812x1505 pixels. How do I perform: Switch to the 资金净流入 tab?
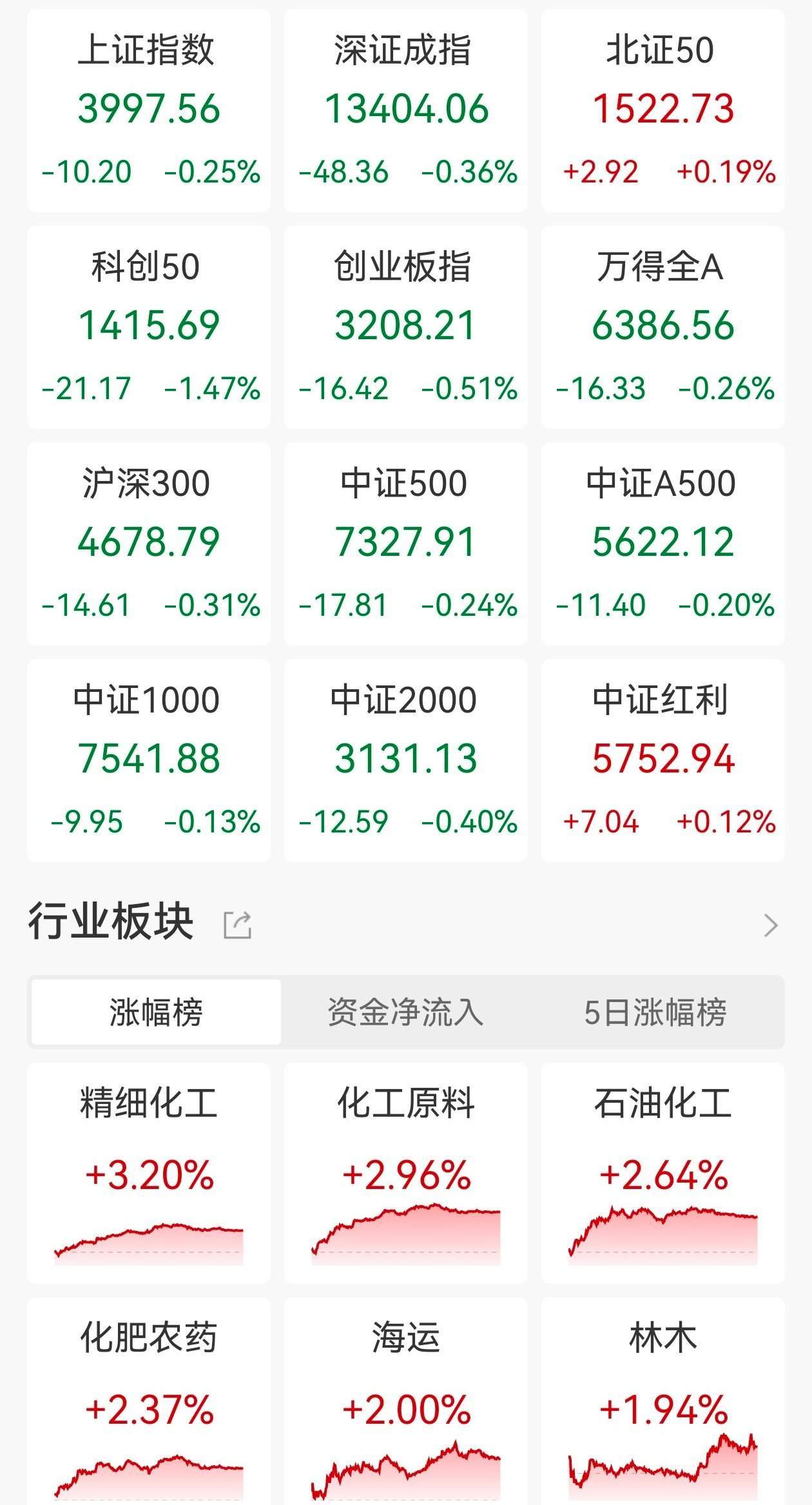406,1012
